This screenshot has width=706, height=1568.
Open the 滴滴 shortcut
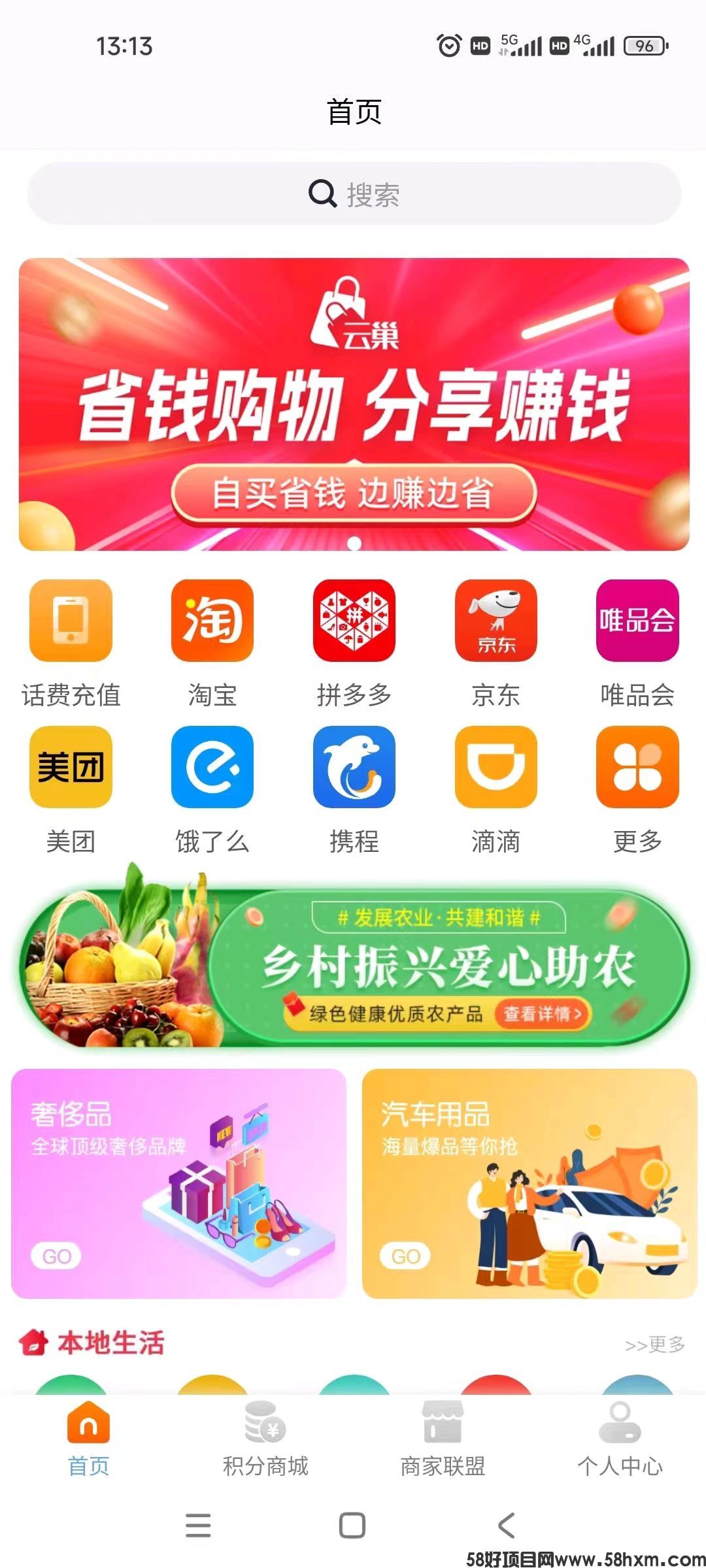coord(496,767)
